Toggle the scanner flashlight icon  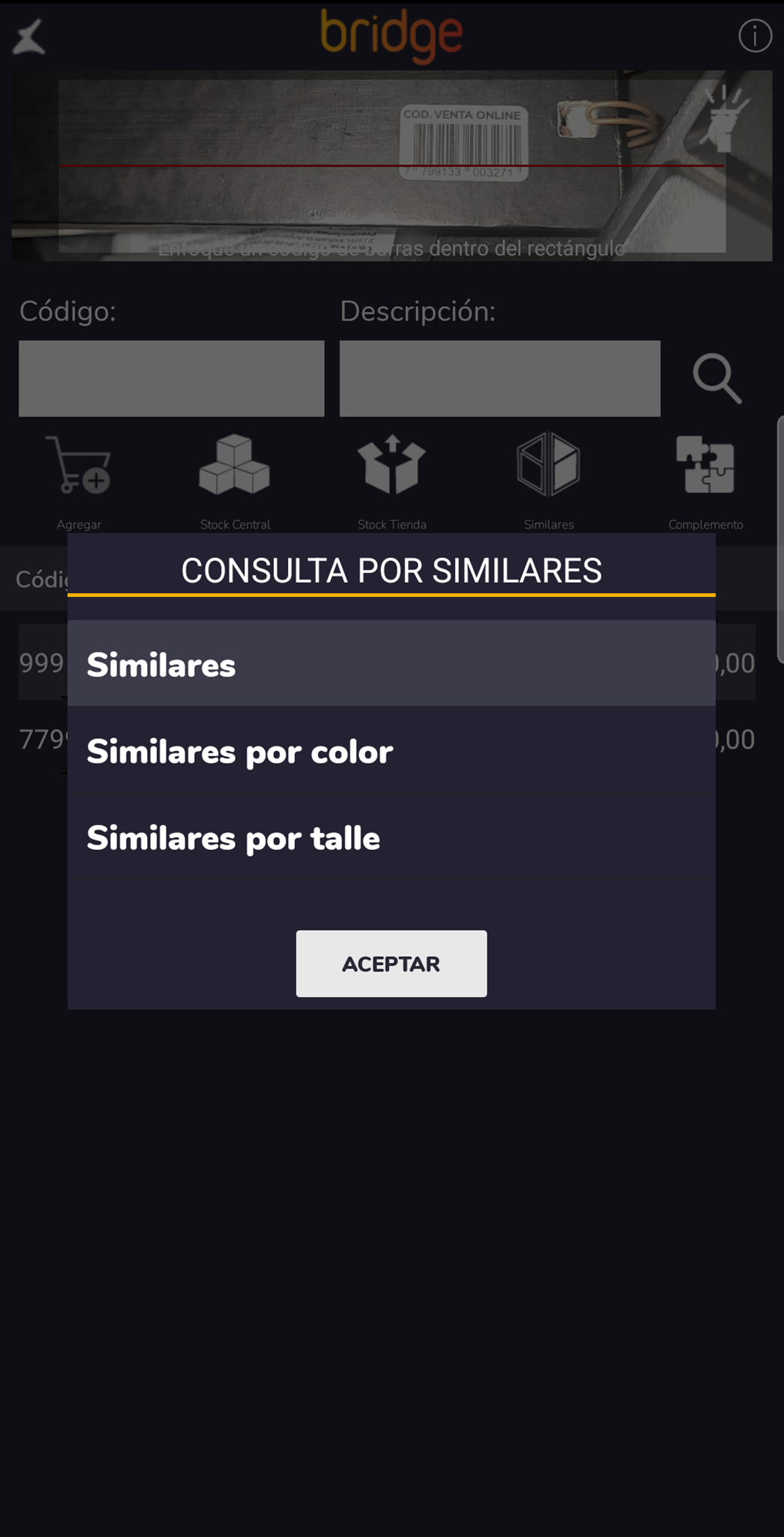click(x=724, y=118)
